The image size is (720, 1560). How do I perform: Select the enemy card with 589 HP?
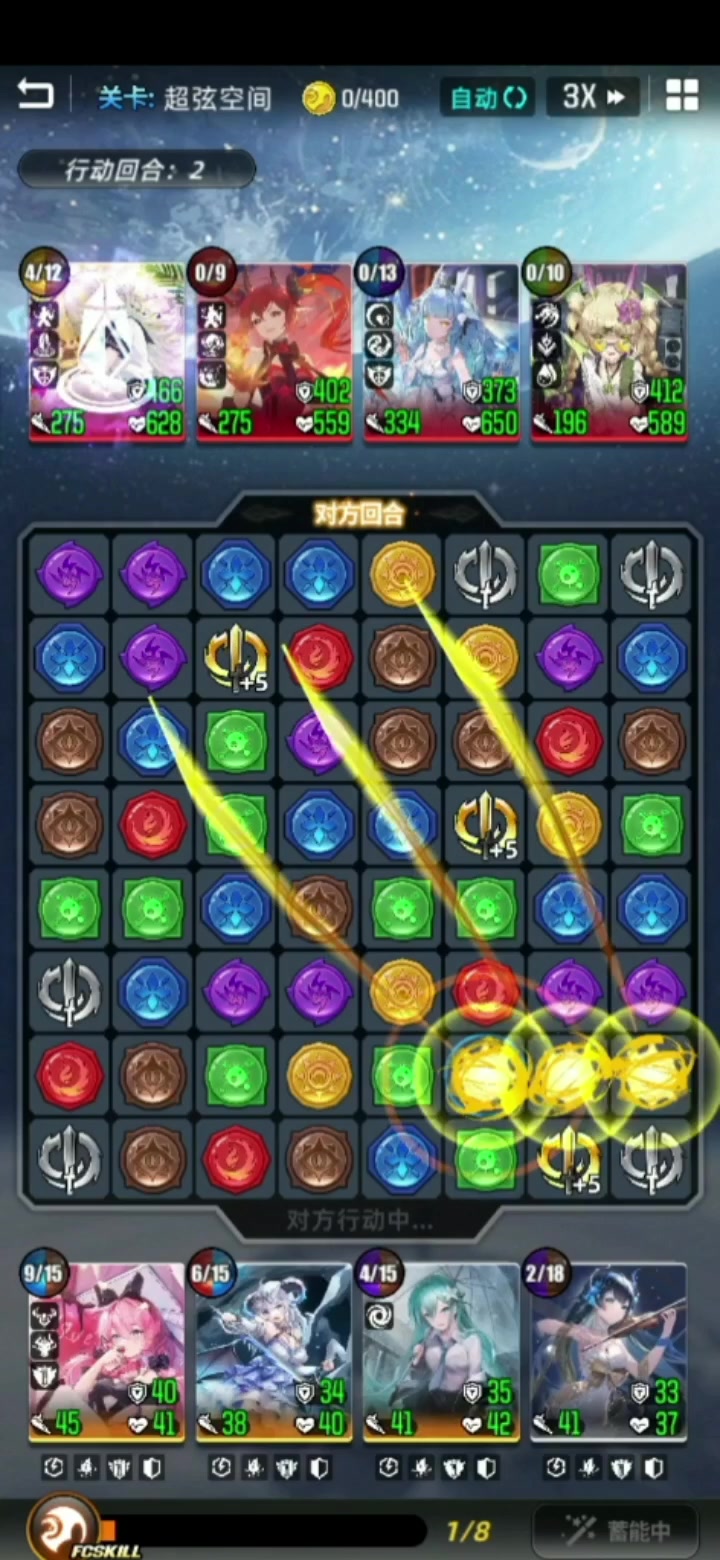[x=609, y=353]
